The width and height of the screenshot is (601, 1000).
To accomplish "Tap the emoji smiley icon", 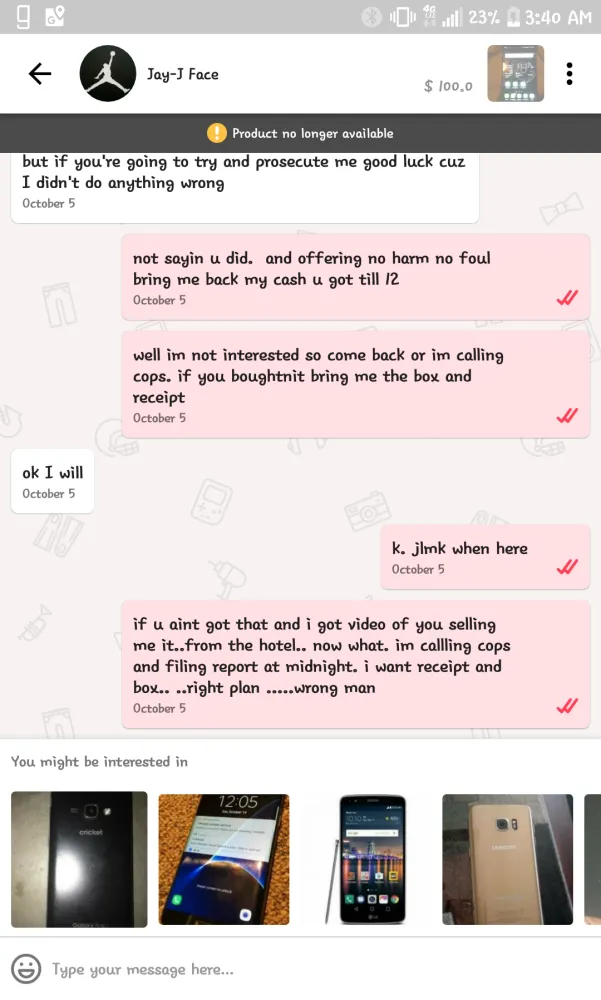I will pos(26,969).
